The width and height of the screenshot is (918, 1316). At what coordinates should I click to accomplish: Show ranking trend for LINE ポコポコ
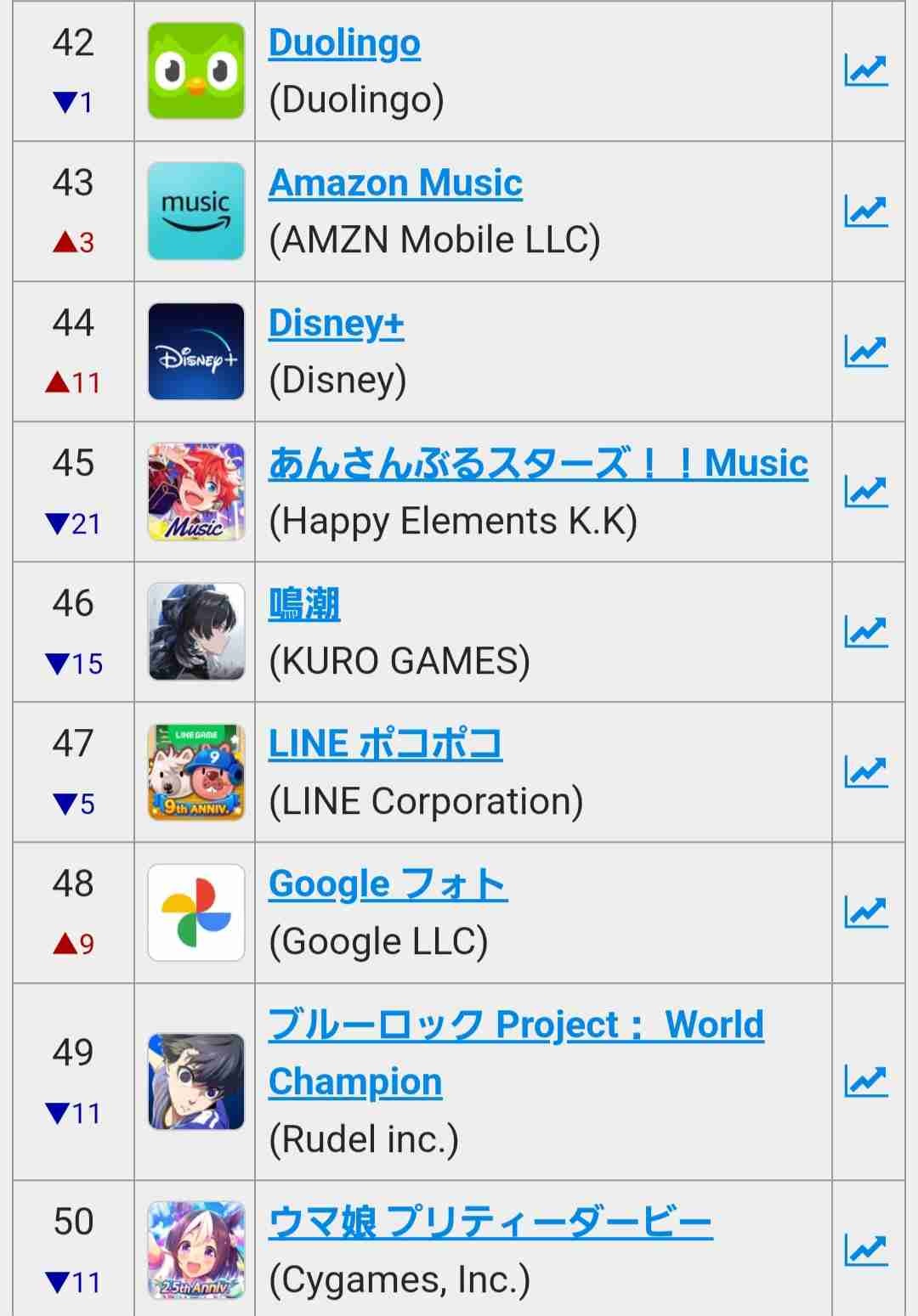[865, 771]
